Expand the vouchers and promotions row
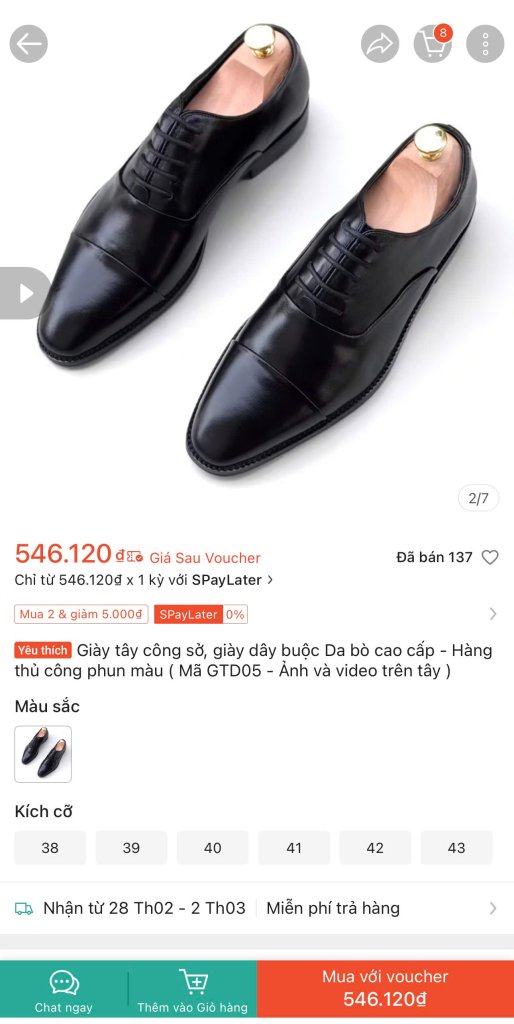The height and width of the screenshot is (1024, 514). click(x=257, y=615)
